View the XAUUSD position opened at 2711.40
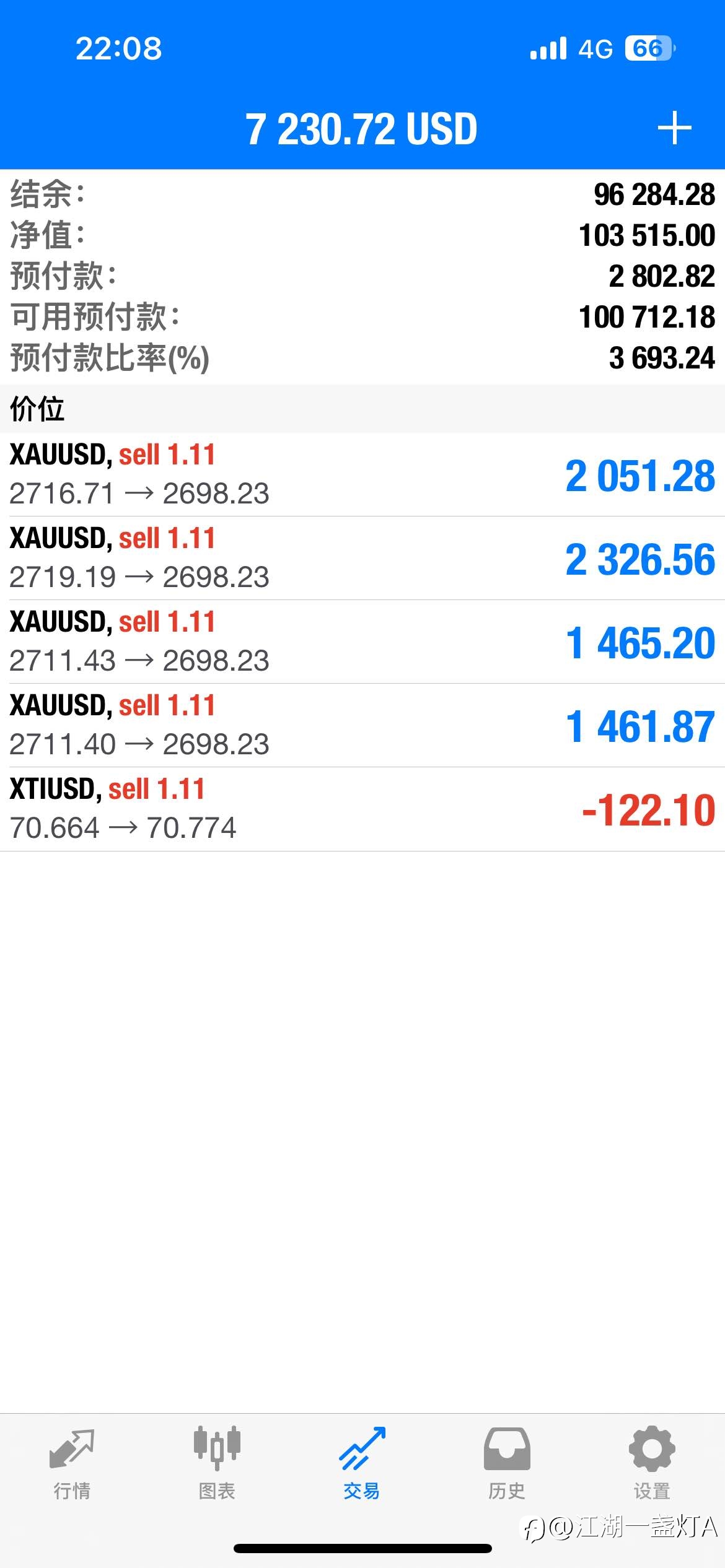The image size is (725, 1568). click(362, 725)
